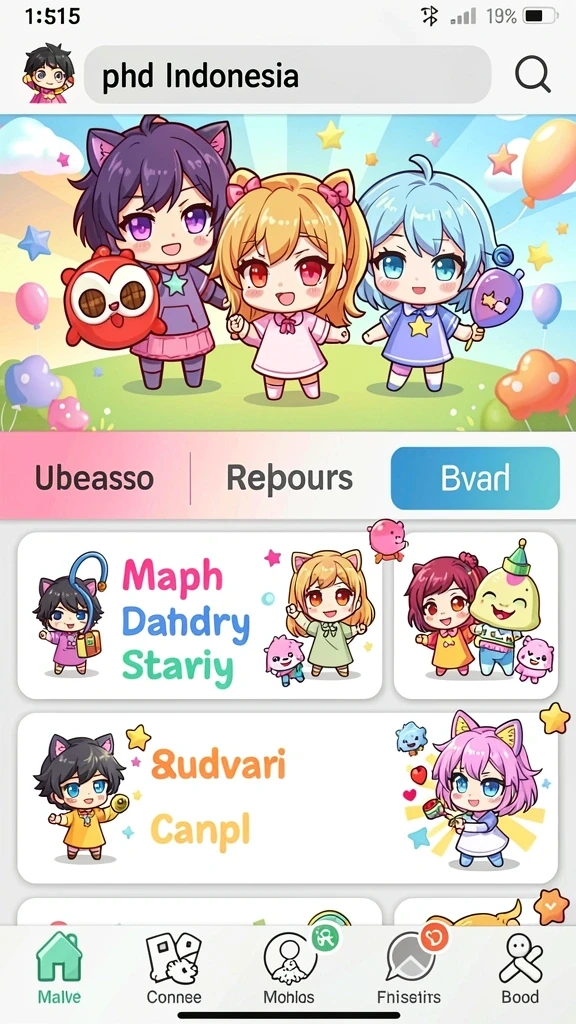Open the Sudvari Canpl card
Viewport: 576px width, 1024px height.
pos(287,797)
